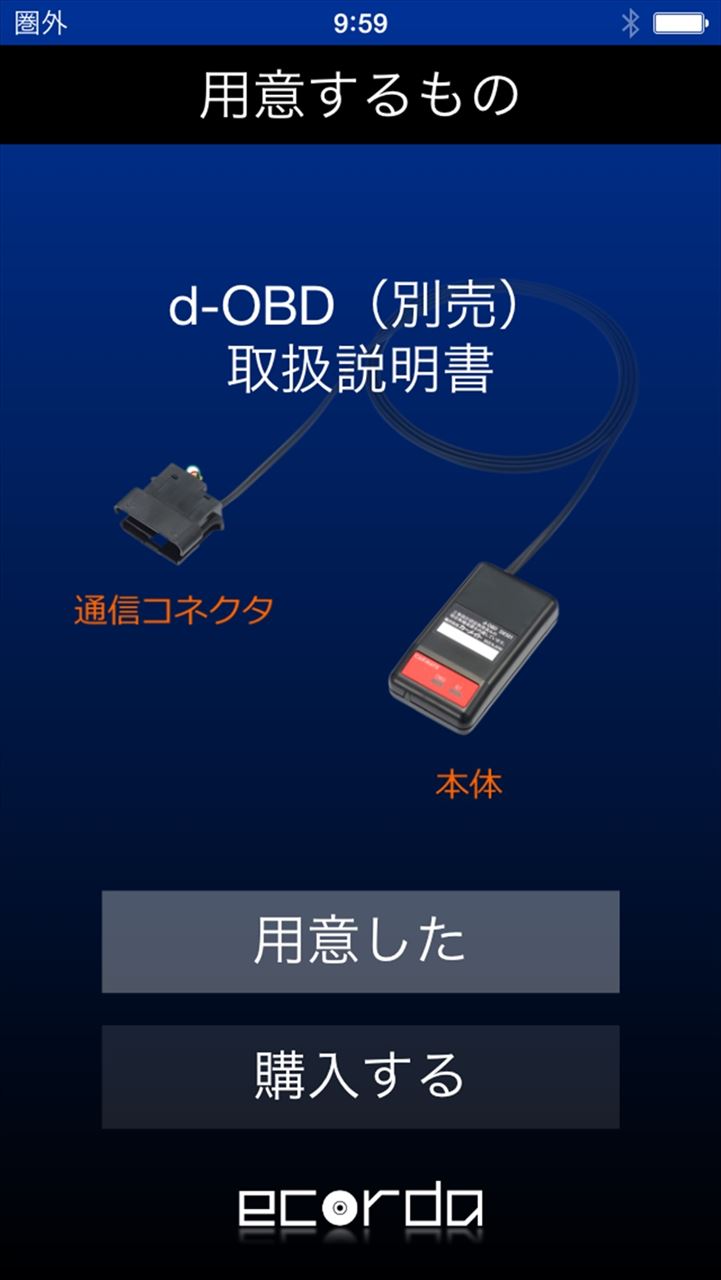Screen dimensions: 721x1280
Task: Select 購入する to buy the d-OBD
Action: coord(360,1077)
